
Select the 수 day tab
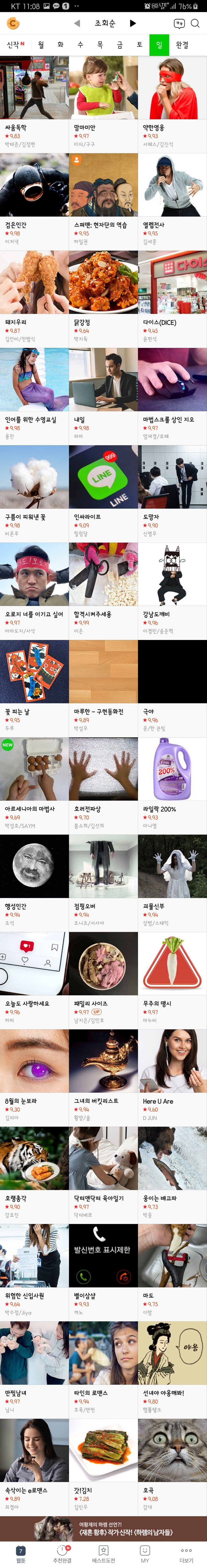80,45
